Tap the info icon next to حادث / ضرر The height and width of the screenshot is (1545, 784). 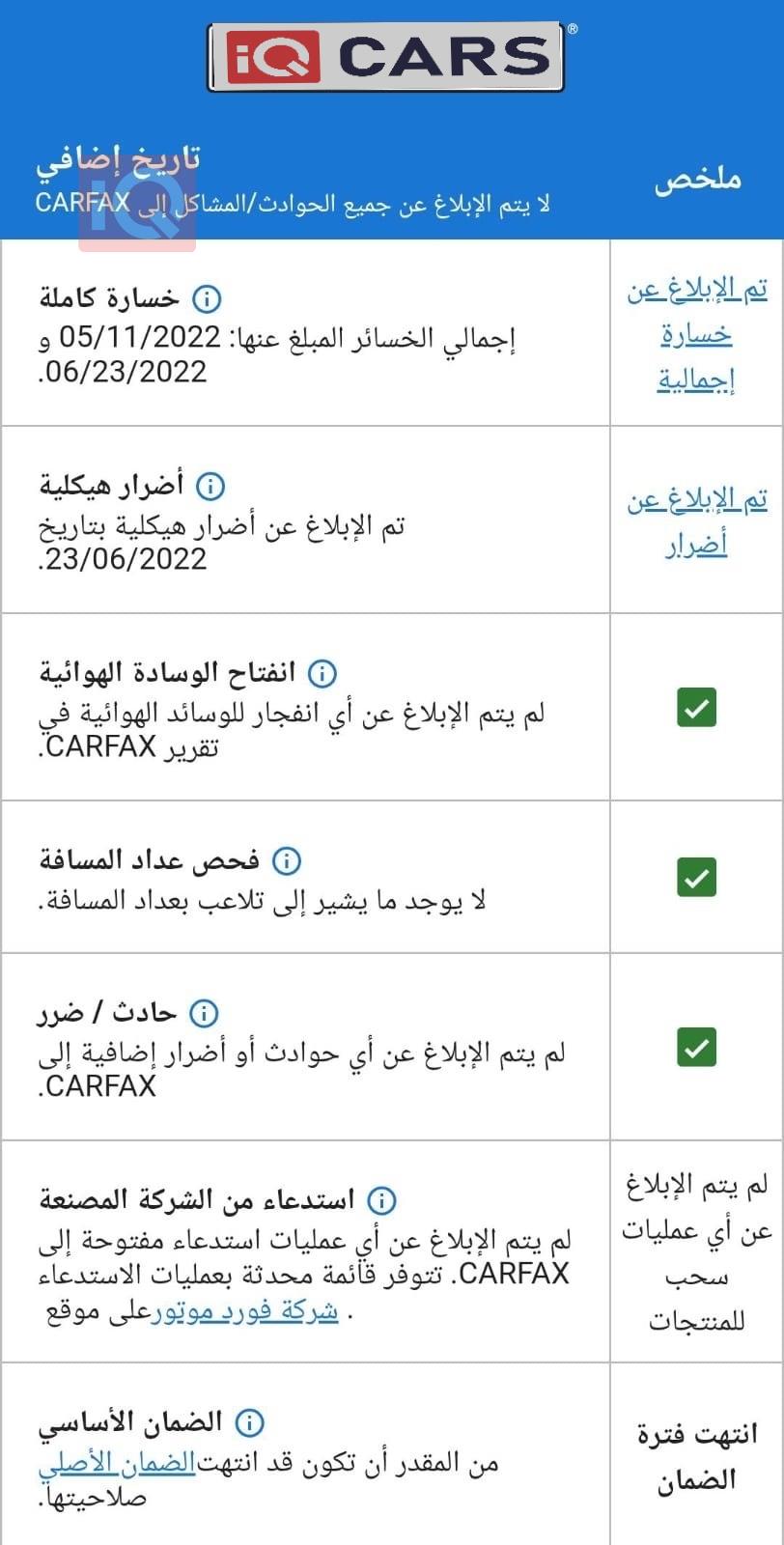204,1013
